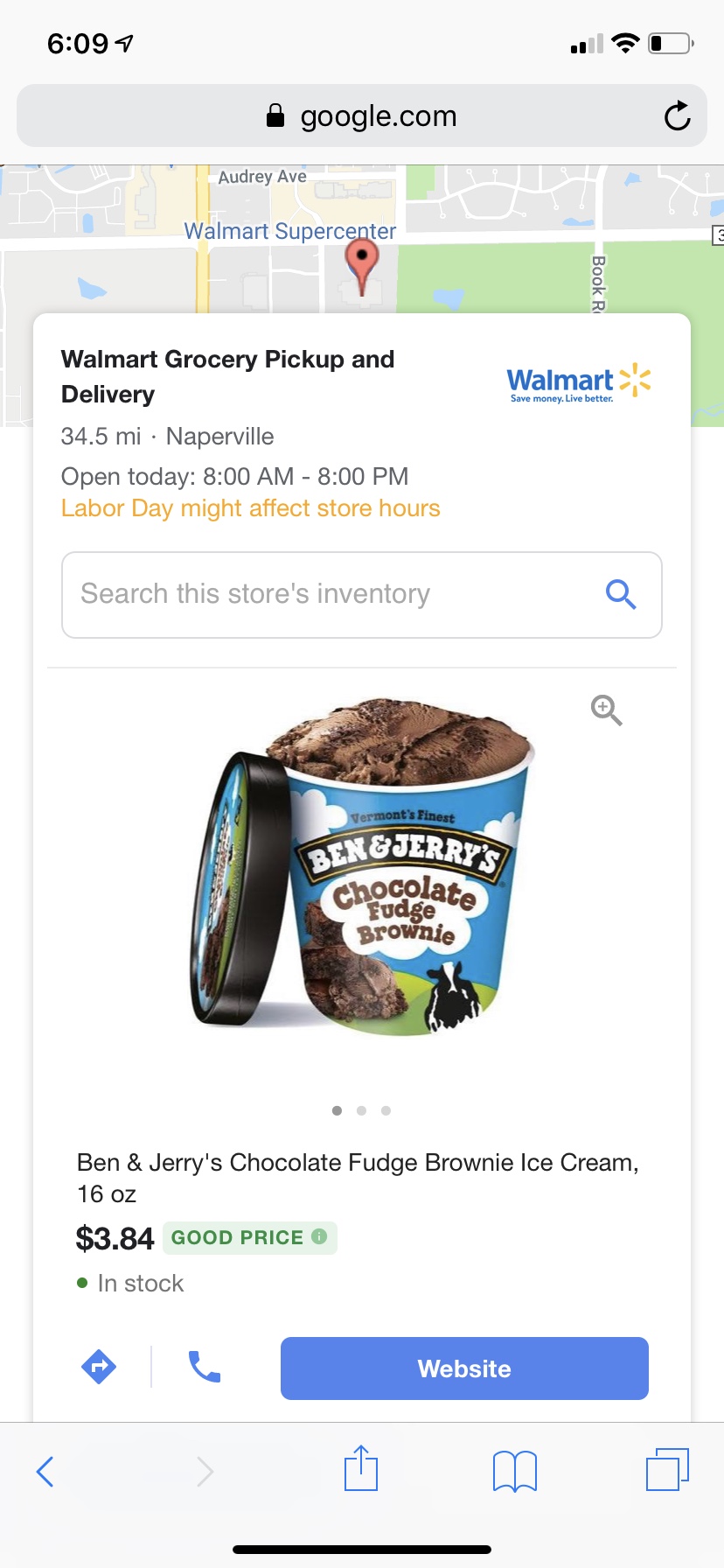The width and height of the screenshot is (724, 1568).
Task: Get directions to the store
Action: [x=99, y=1367]
